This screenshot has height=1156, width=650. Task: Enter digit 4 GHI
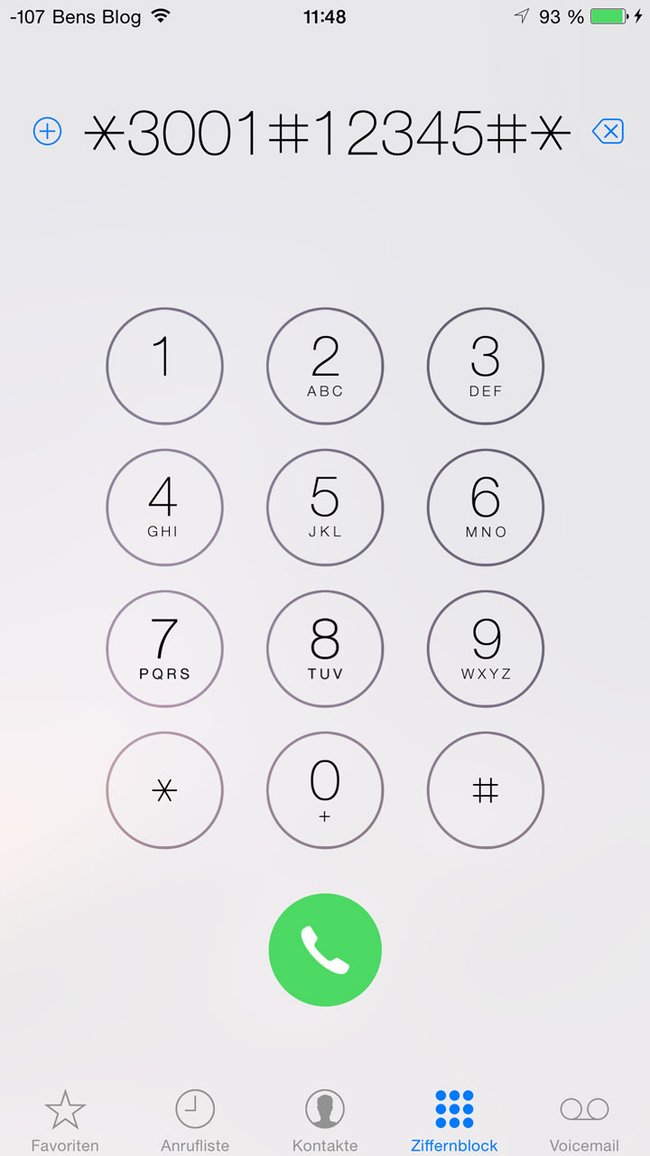tap(164, 507)
